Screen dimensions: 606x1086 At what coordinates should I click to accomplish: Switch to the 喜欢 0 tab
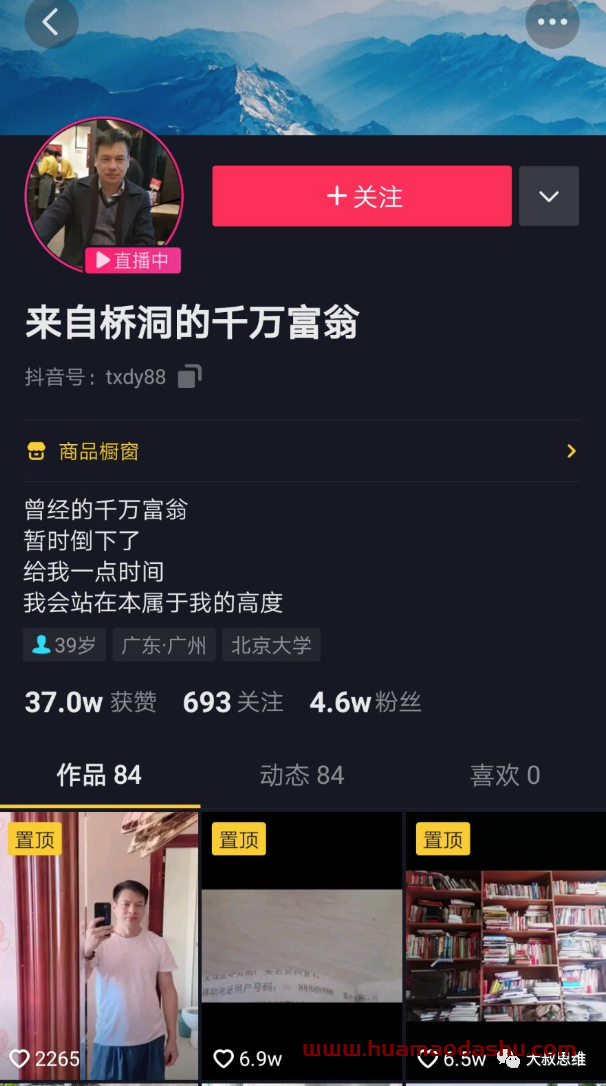pos(504,775)
